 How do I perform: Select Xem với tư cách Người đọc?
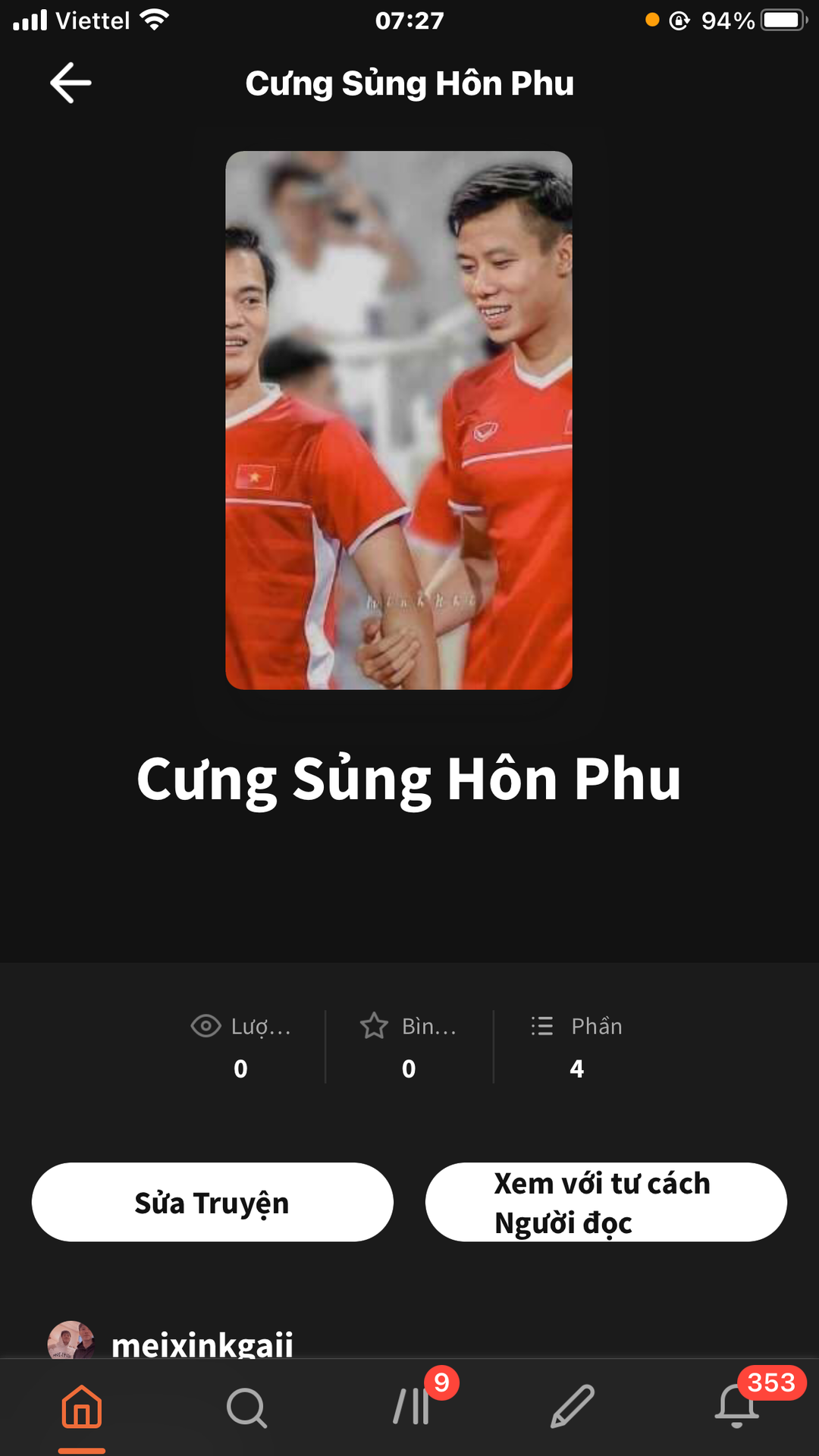click(606, 1202)
